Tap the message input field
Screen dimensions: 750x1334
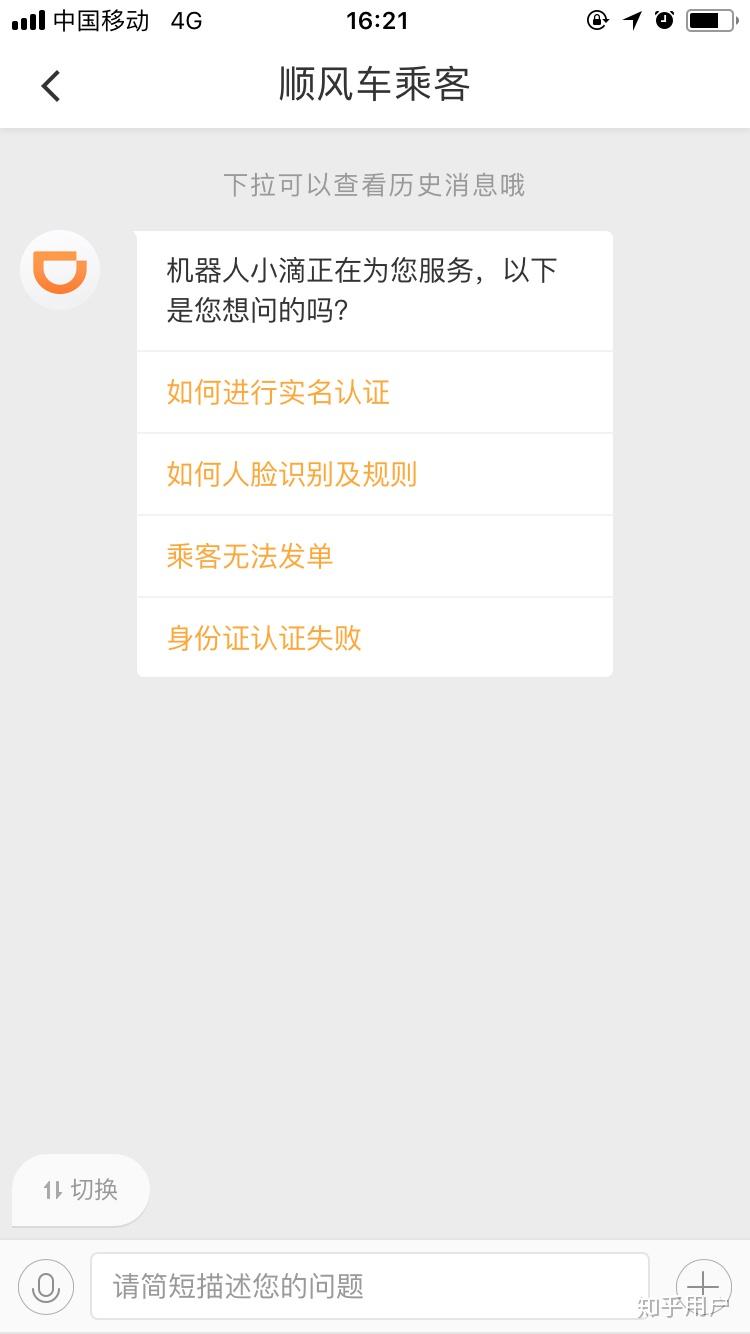pos(370,1285)
